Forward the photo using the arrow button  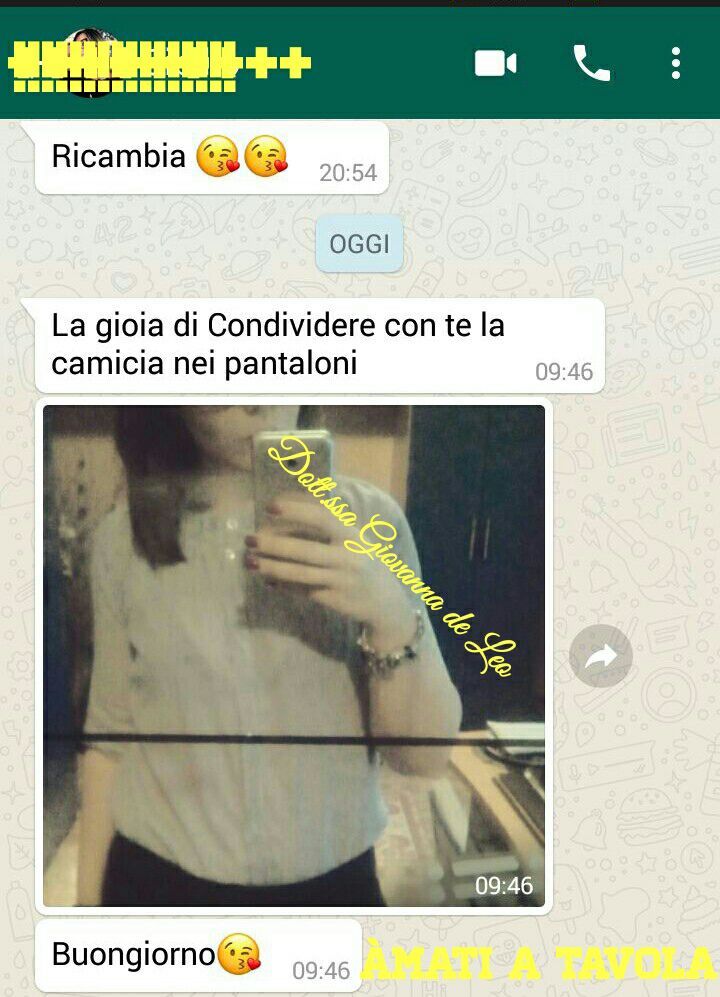click(601, 656)
